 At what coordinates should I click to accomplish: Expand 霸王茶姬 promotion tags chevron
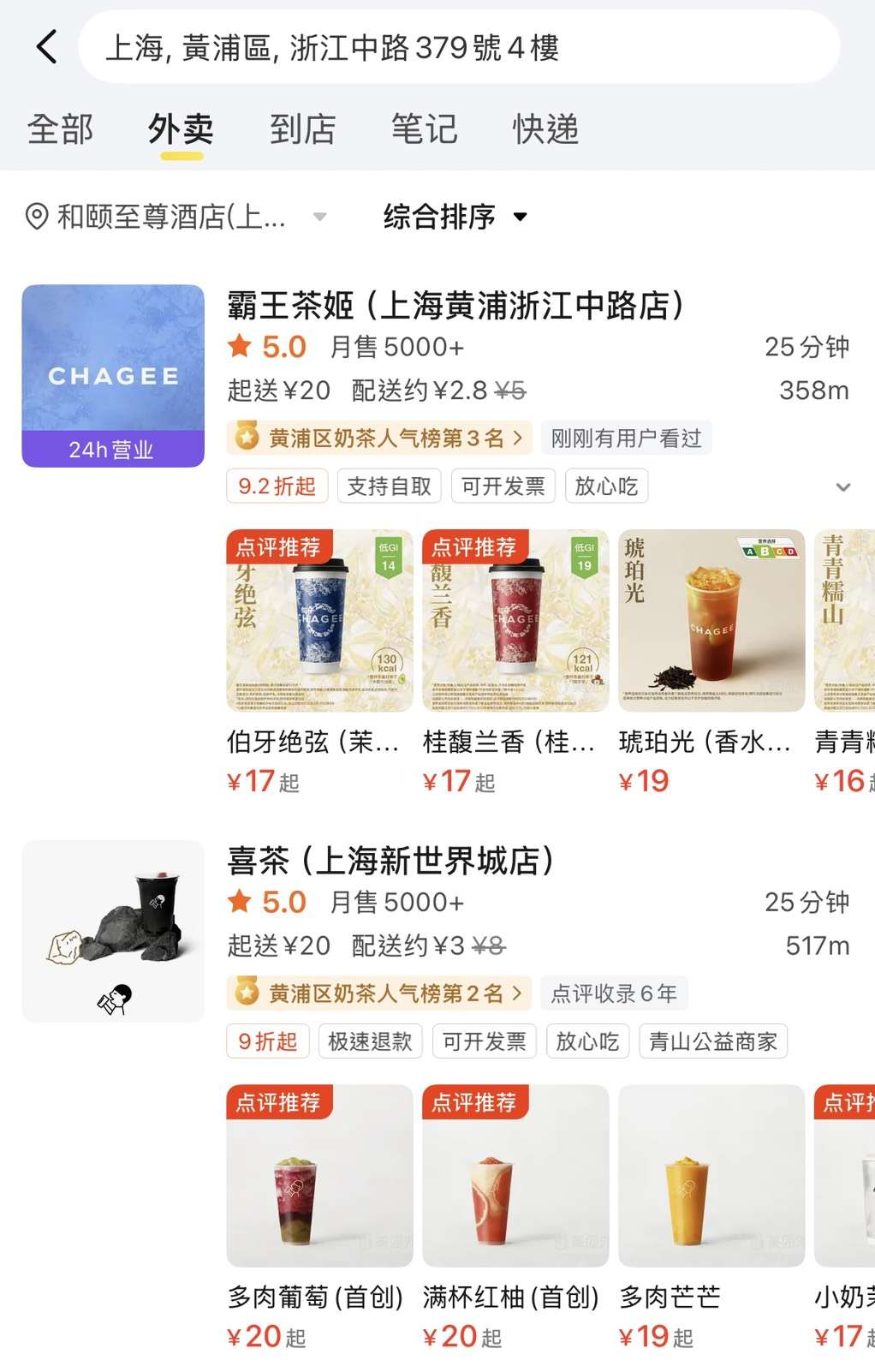[842, 487]
